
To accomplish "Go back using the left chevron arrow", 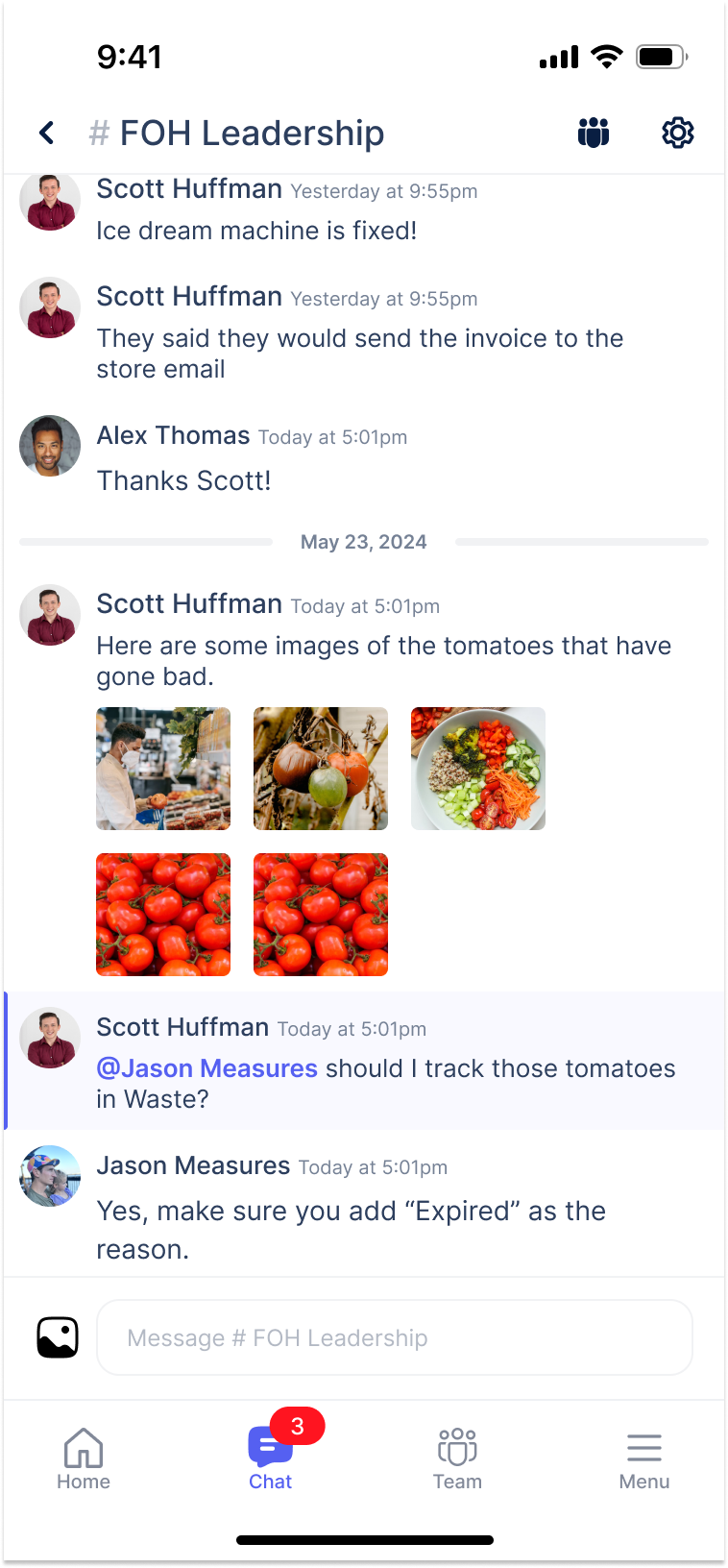I will pyautogui.click(x=46, y=133).
